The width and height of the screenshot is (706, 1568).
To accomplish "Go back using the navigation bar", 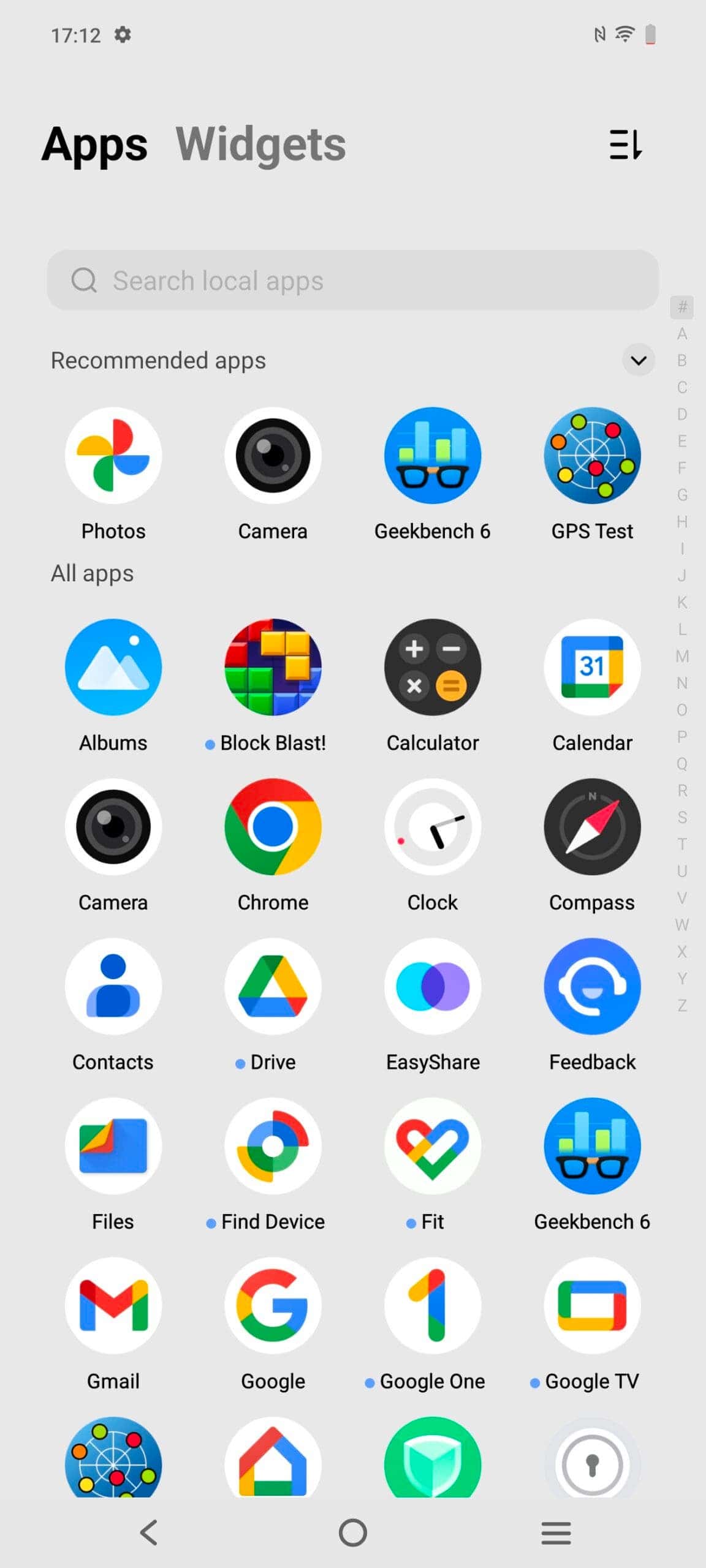I will (x=149, y=1533).
